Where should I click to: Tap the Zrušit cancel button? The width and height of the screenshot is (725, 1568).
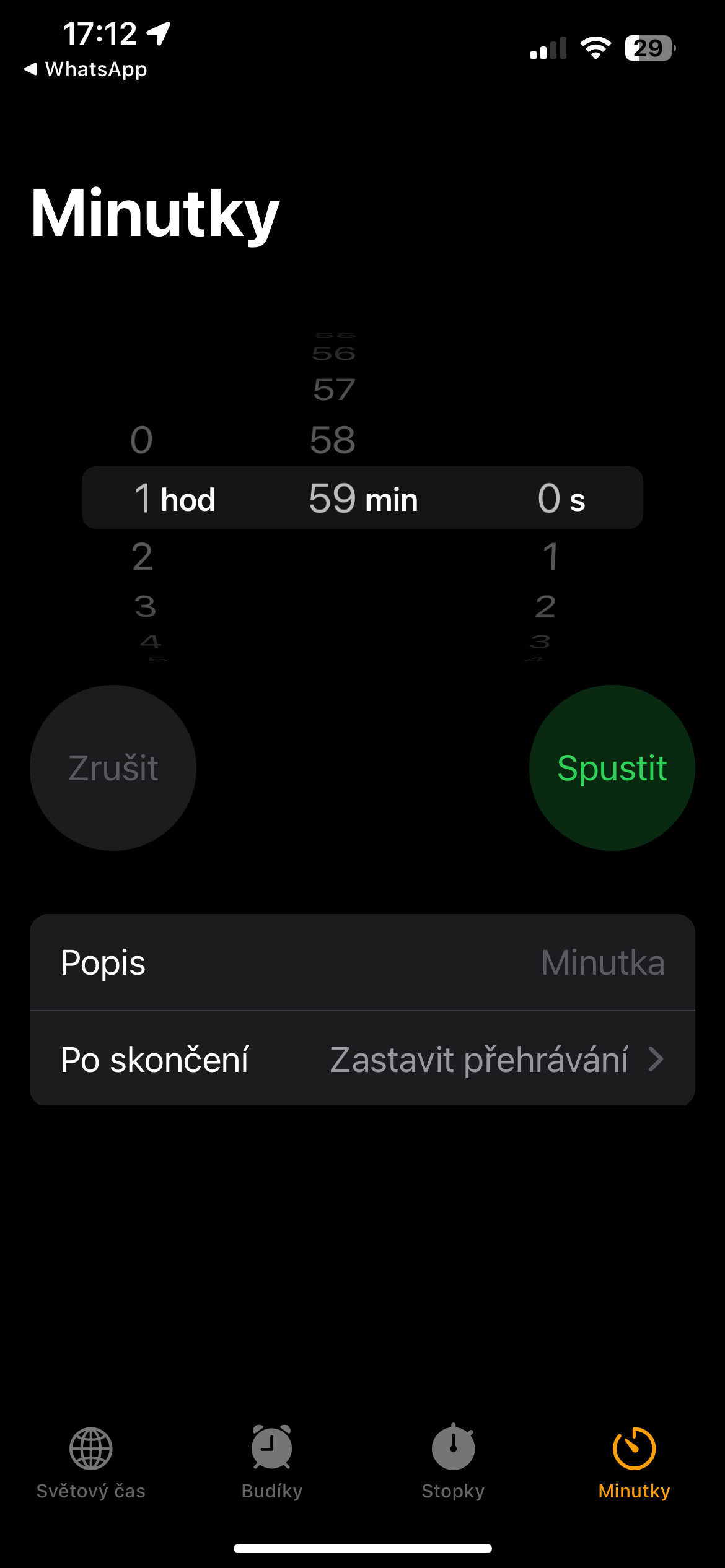(113, 768)
